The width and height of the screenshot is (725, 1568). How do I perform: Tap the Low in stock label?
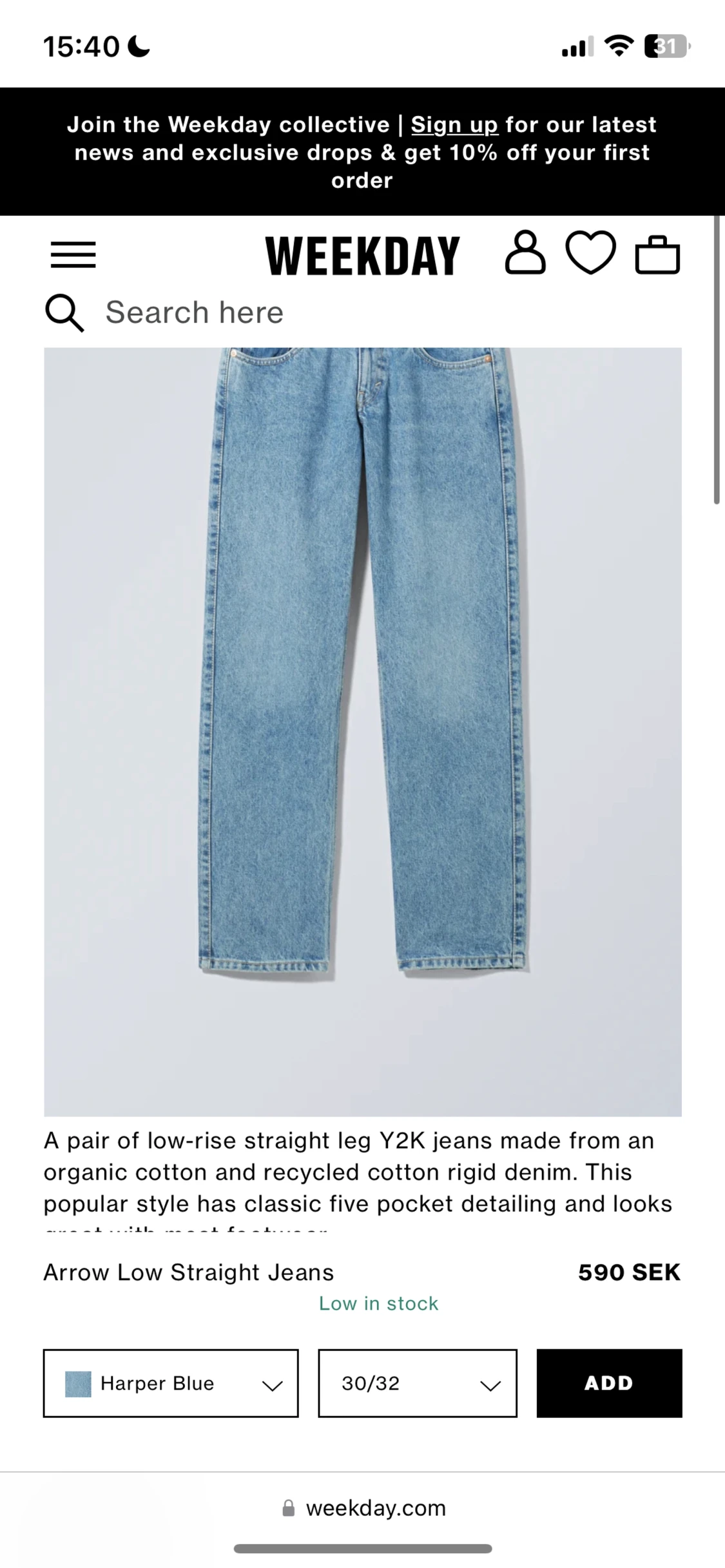378,1303
